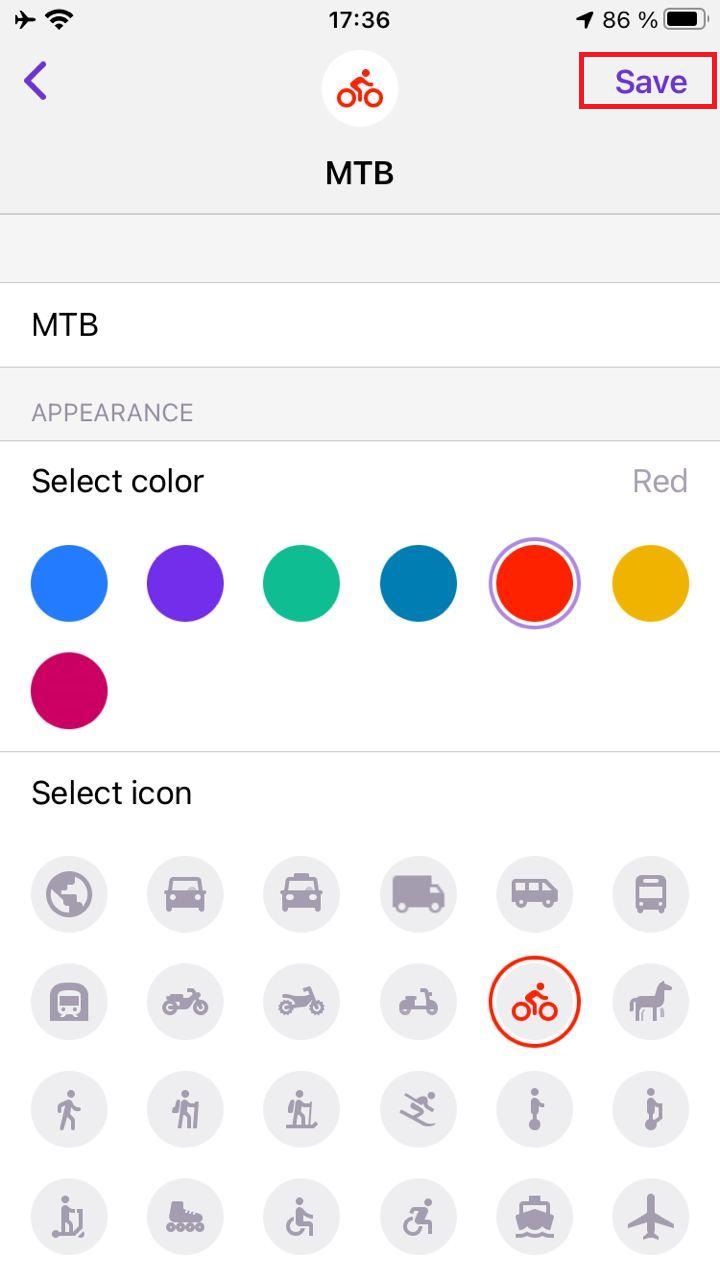Choose the inline skate icon
This screenshot has width=720, height=1280.
click(185, 1217)
